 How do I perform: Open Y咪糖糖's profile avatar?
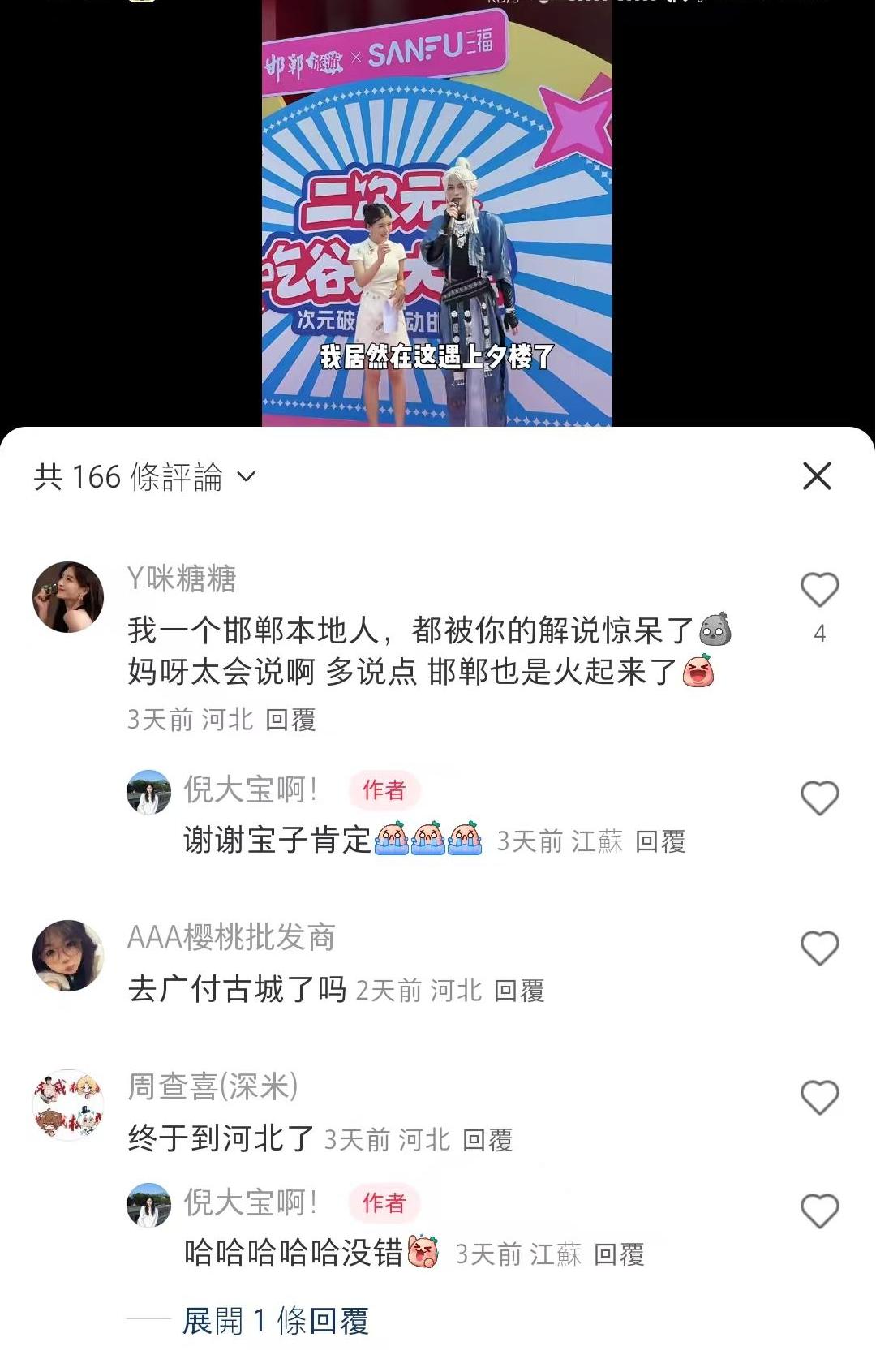click(68, 596)
